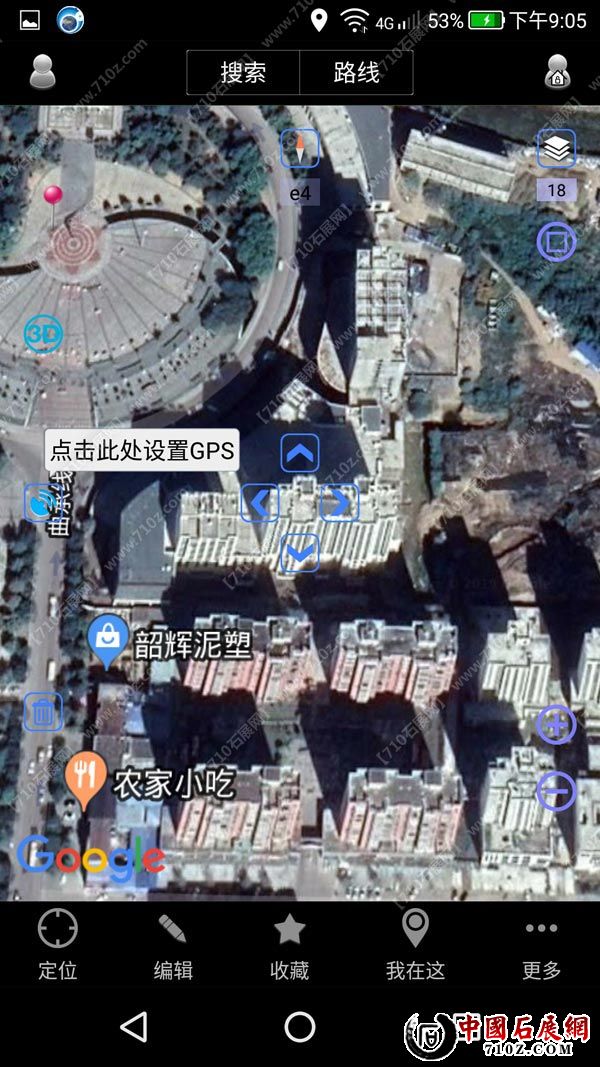600x1067 pixels.
Task: Tap the trash delete icon
Action: coord(43,712)
